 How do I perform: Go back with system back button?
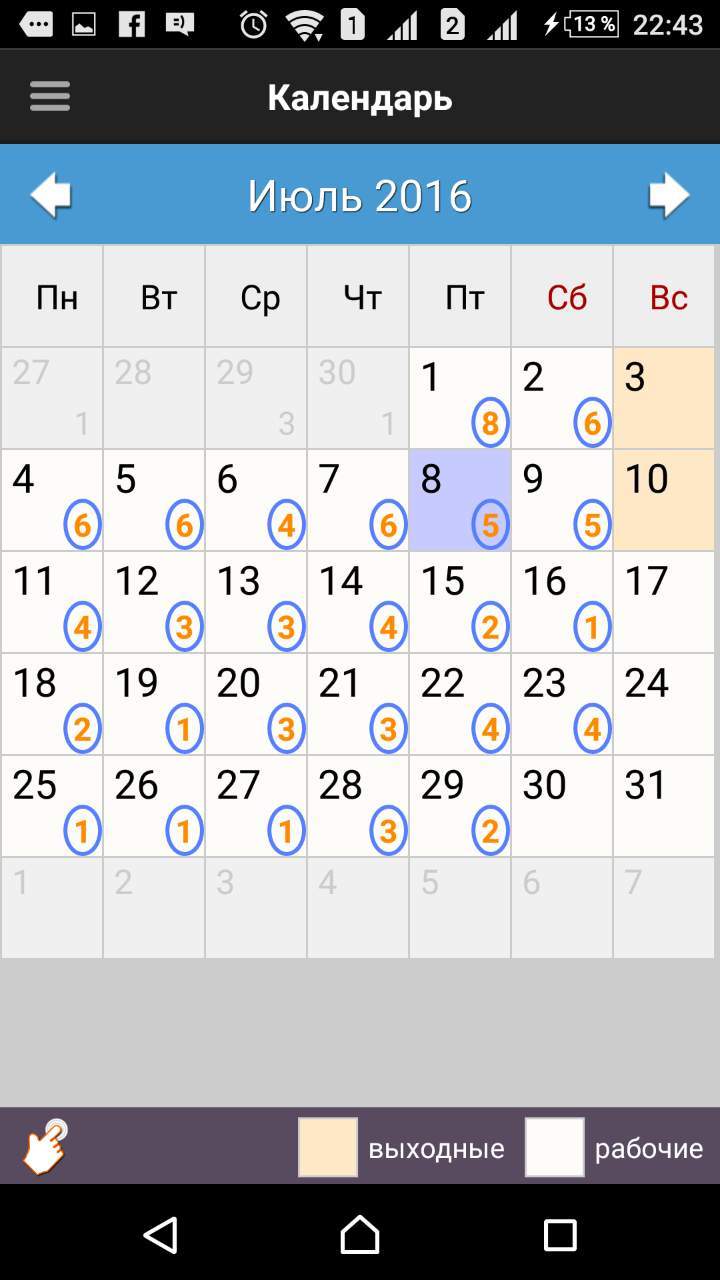click(x=161, y=1235)
